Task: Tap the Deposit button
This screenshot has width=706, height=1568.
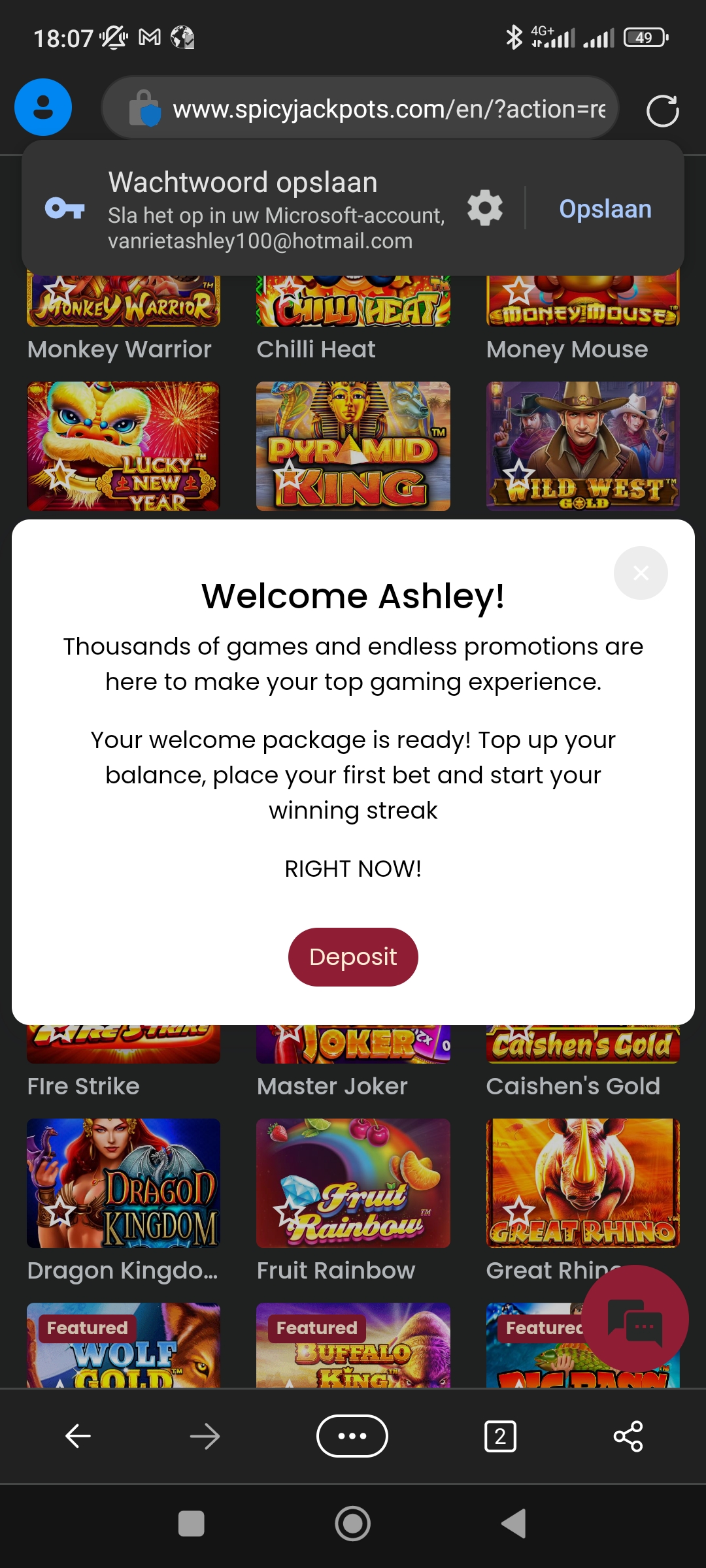Action: point(353,956)
